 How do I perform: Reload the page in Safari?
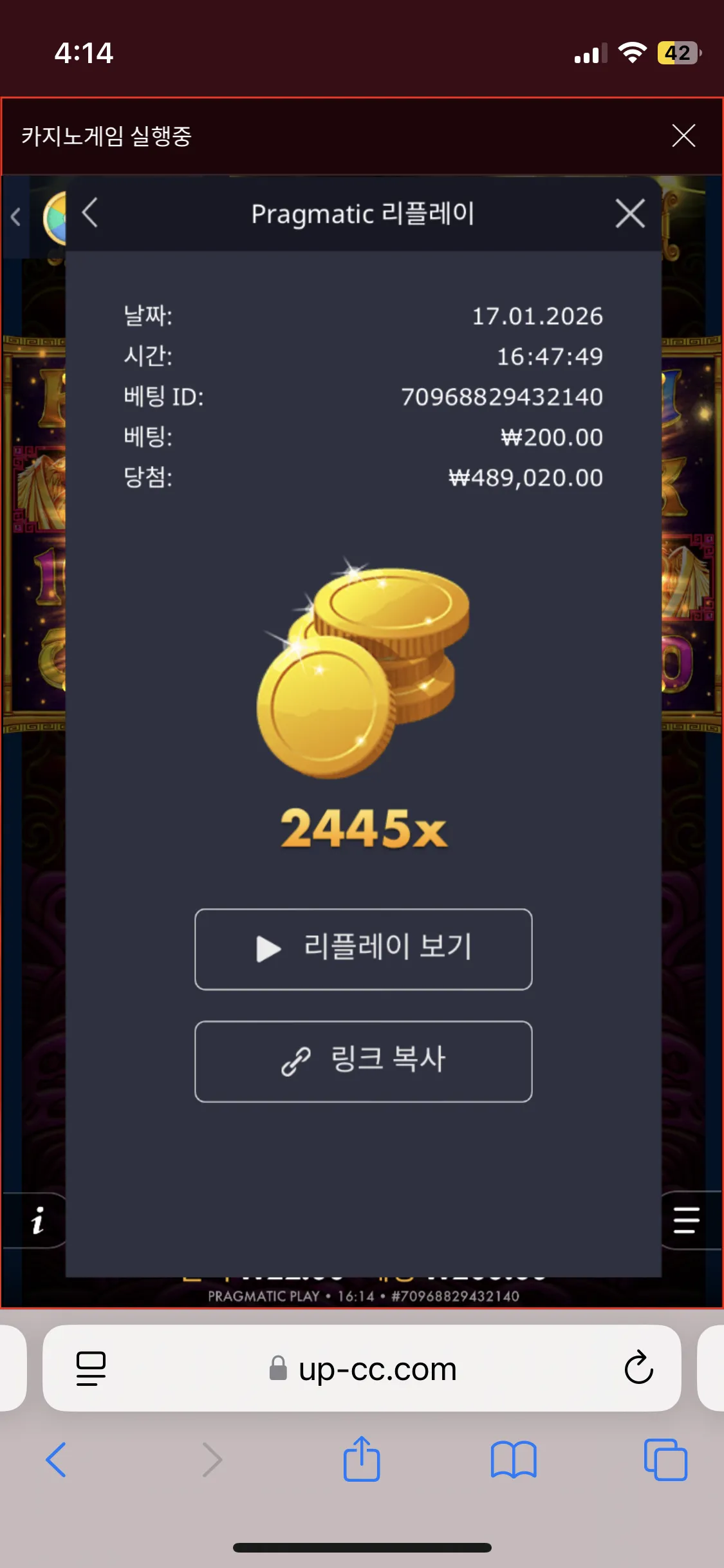638,1367
